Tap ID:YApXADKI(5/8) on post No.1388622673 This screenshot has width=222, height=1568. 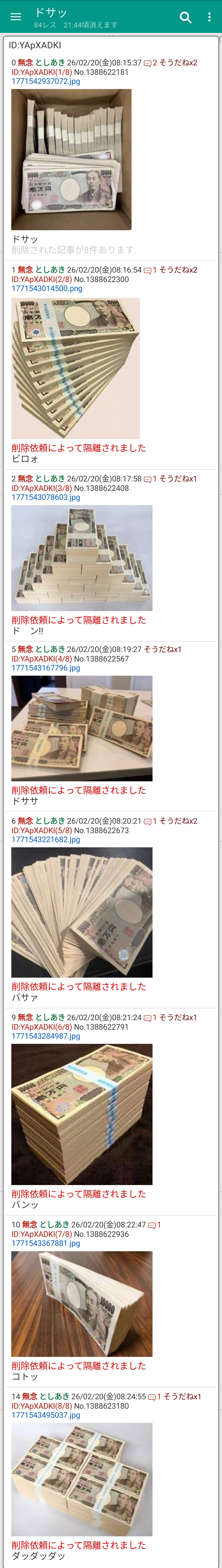(x=41, y=830)
